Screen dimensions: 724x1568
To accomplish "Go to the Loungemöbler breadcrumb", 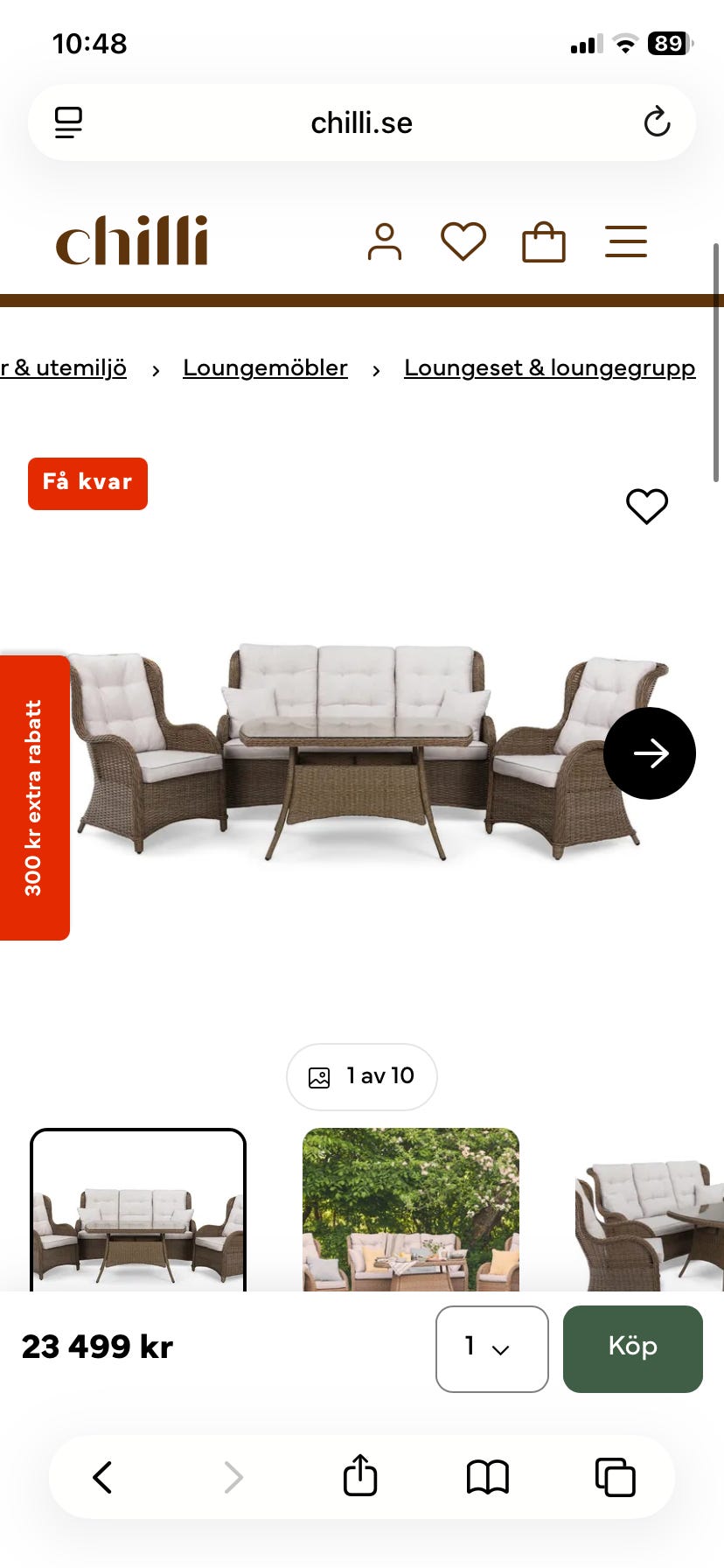I will tap(265, 367).
